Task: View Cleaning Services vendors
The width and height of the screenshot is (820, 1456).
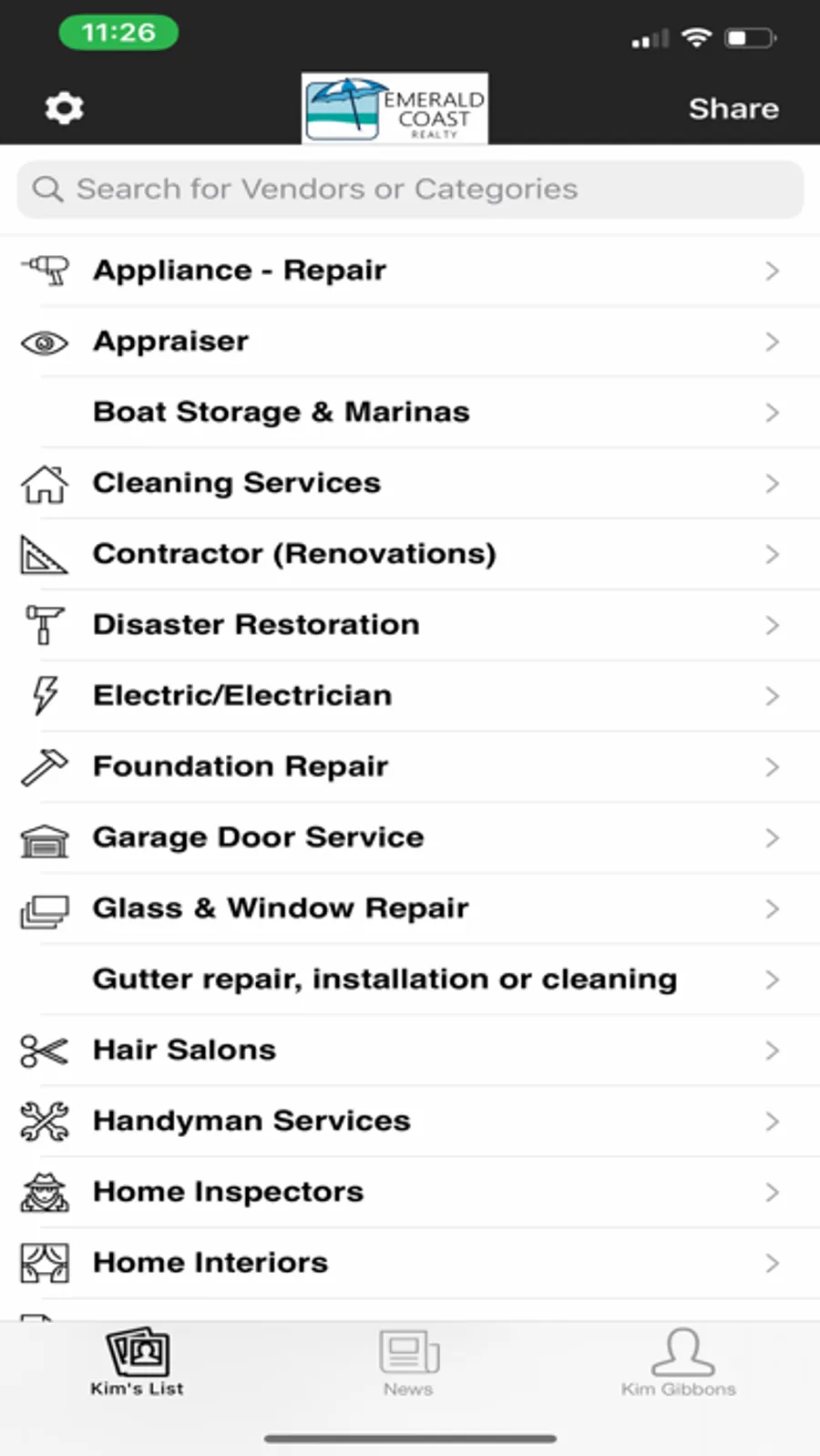Action: click(410, 483)
